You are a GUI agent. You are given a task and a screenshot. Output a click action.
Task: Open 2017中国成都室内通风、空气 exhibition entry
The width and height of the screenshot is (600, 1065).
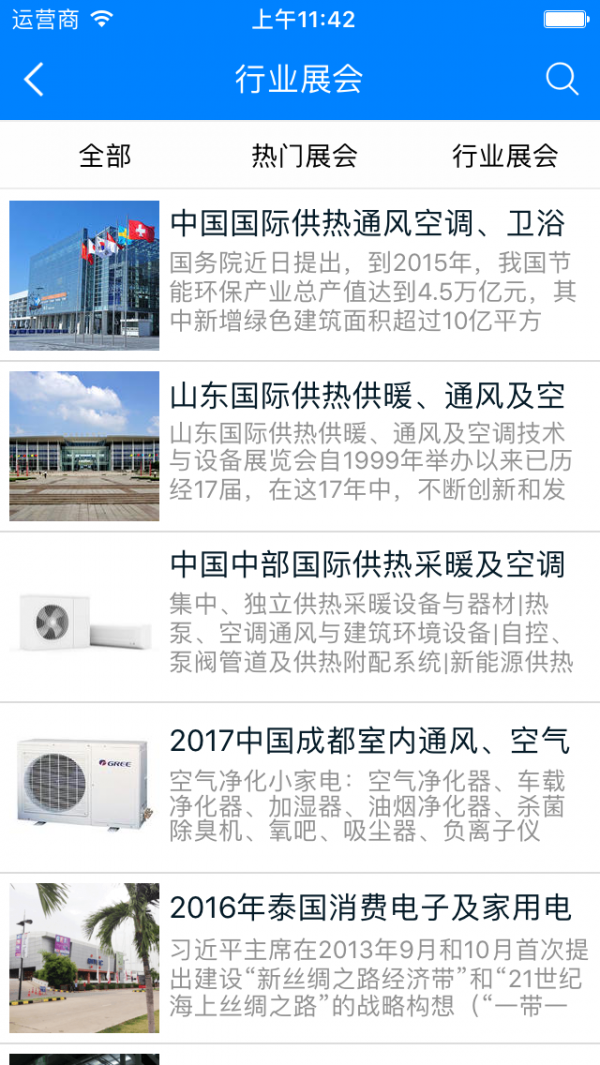pyautogui.click(x=369, y=741)
